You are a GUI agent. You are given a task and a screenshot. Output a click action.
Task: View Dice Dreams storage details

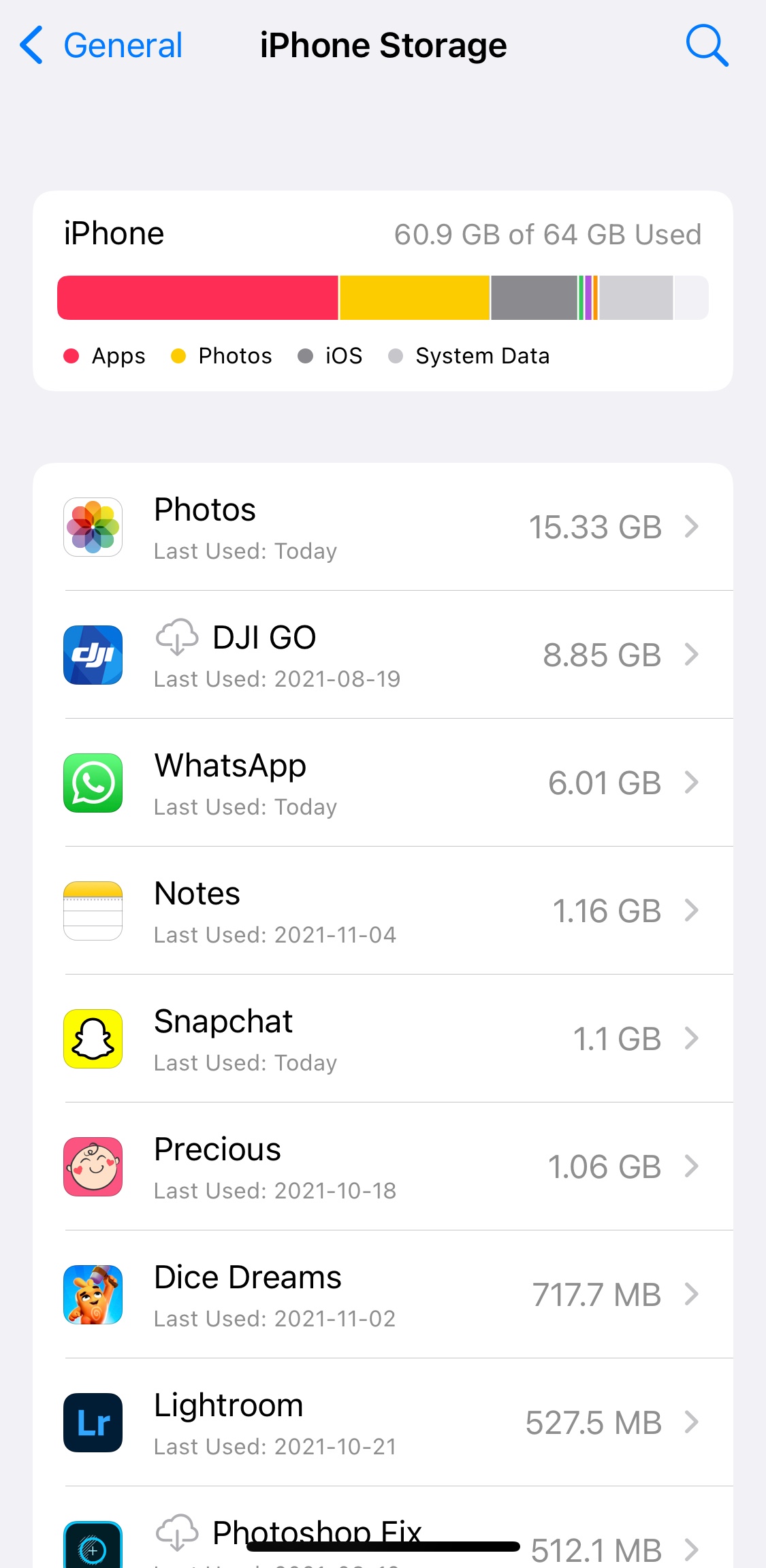383,1294
